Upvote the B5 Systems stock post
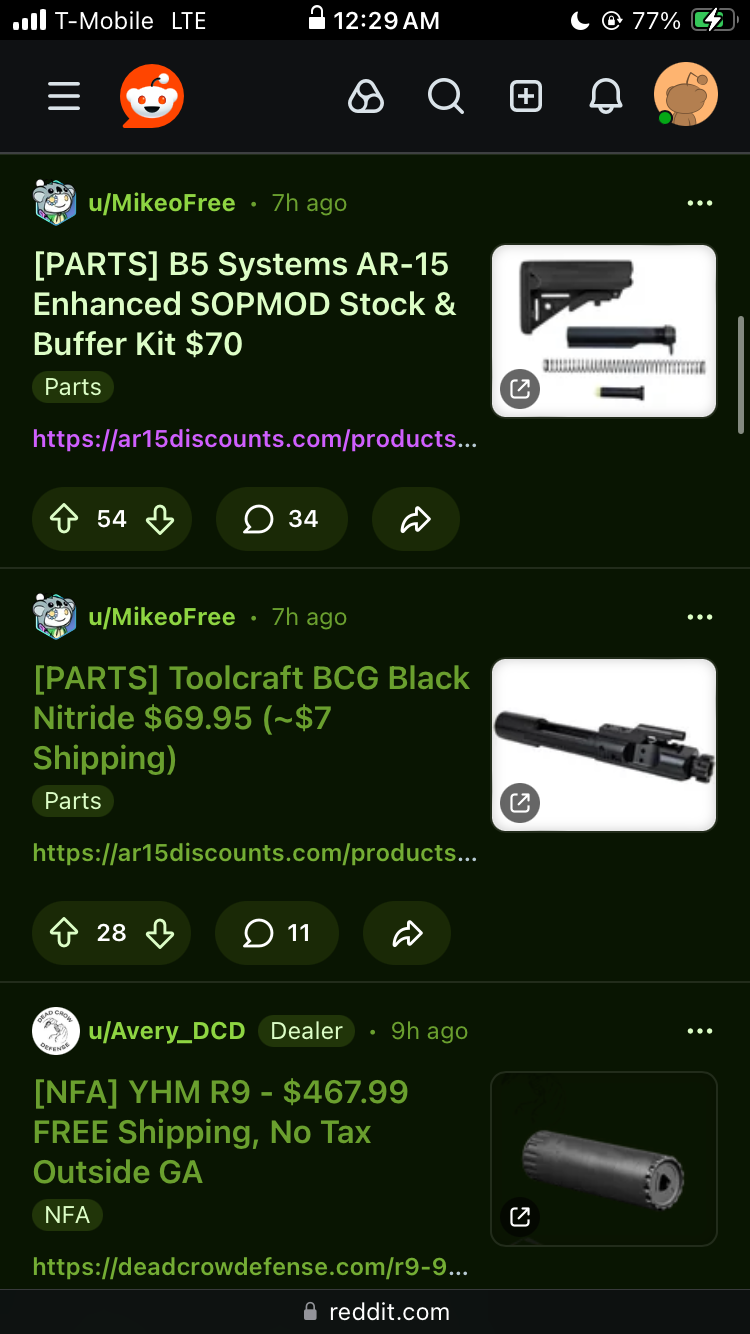This screenshot has width=750, height=1334. click(64, 519)
